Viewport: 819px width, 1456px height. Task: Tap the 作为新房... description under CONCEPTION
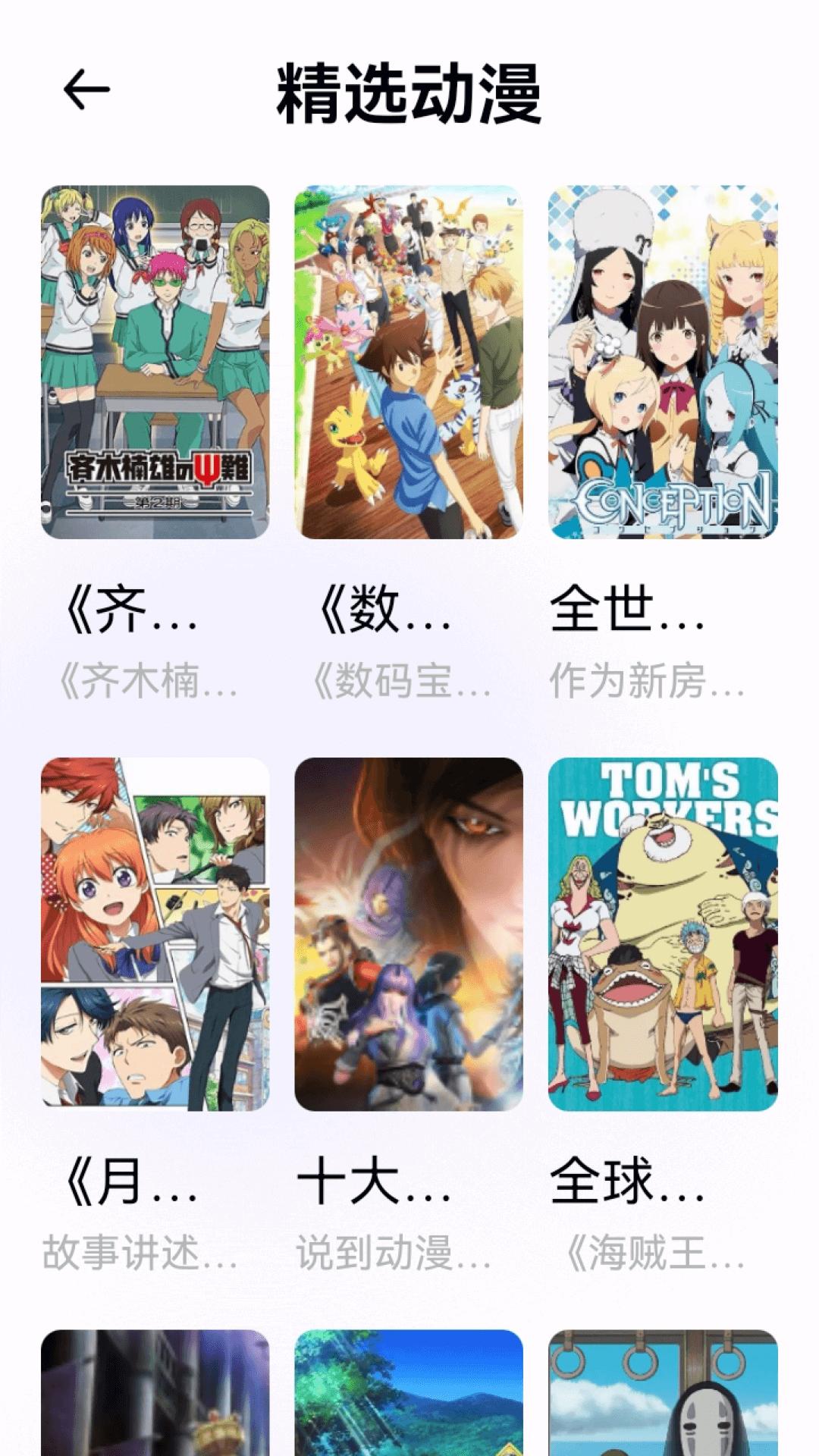pyautogui.click(x=648, y=682)
